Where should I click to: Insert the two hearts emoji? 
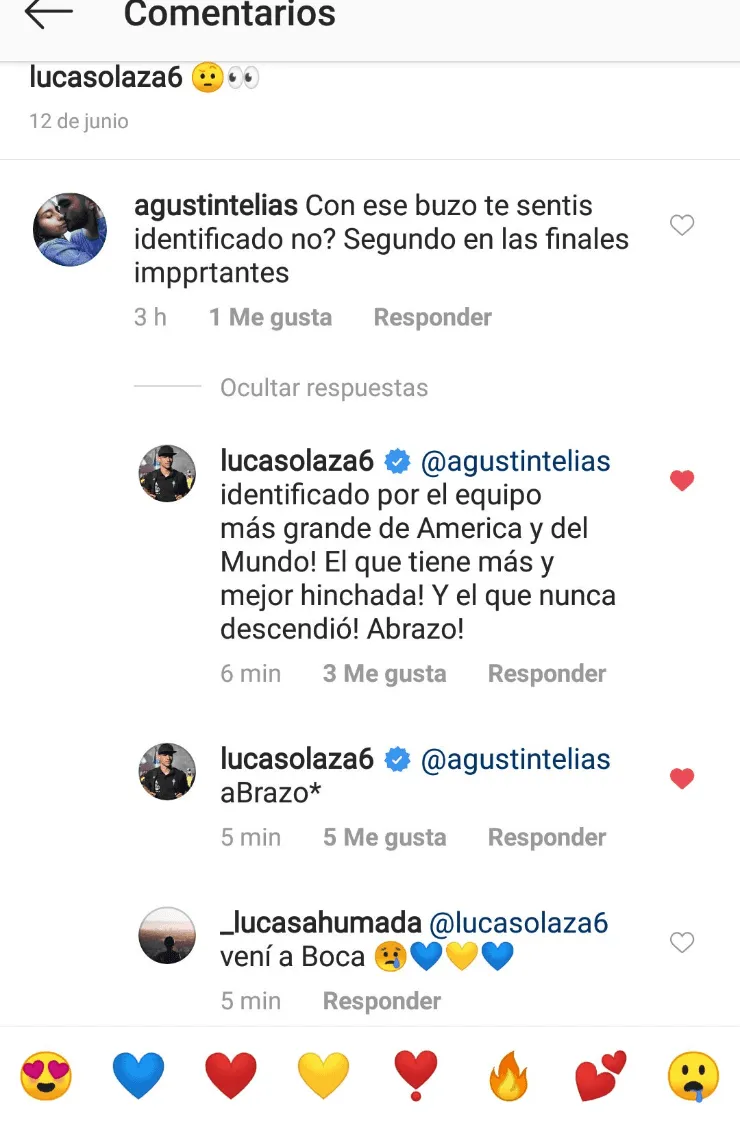tap(600, 1076)
